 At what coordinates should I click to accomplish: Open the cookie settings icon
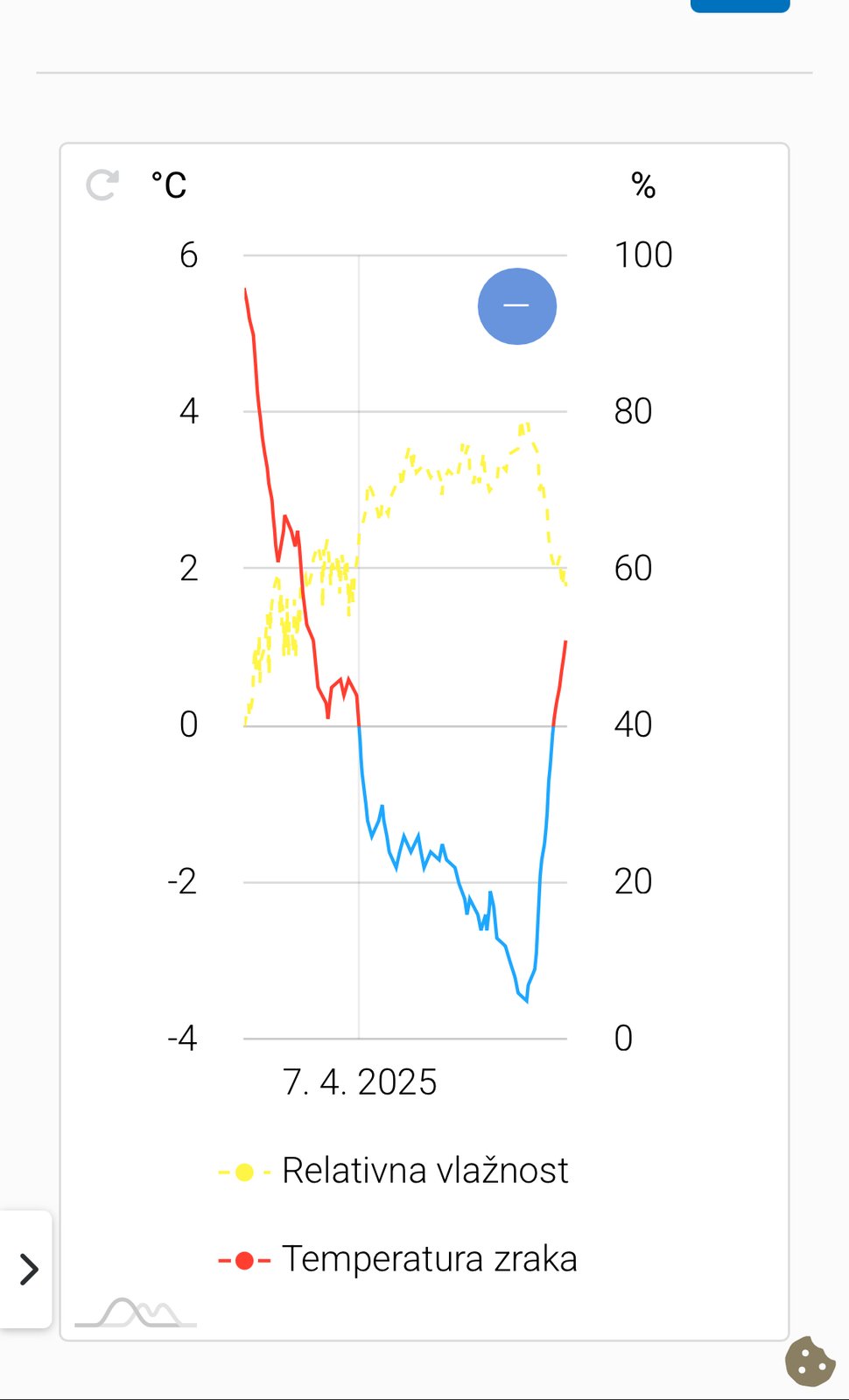[810, 1361]
